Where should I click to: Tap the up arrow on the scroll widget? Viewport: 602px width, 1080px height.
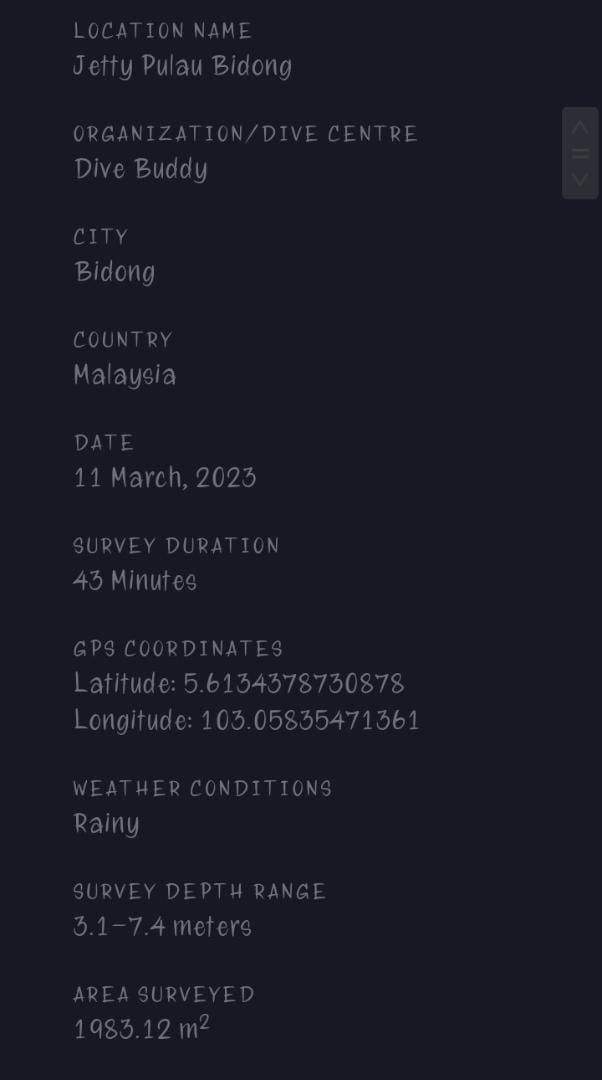(580, 127)
